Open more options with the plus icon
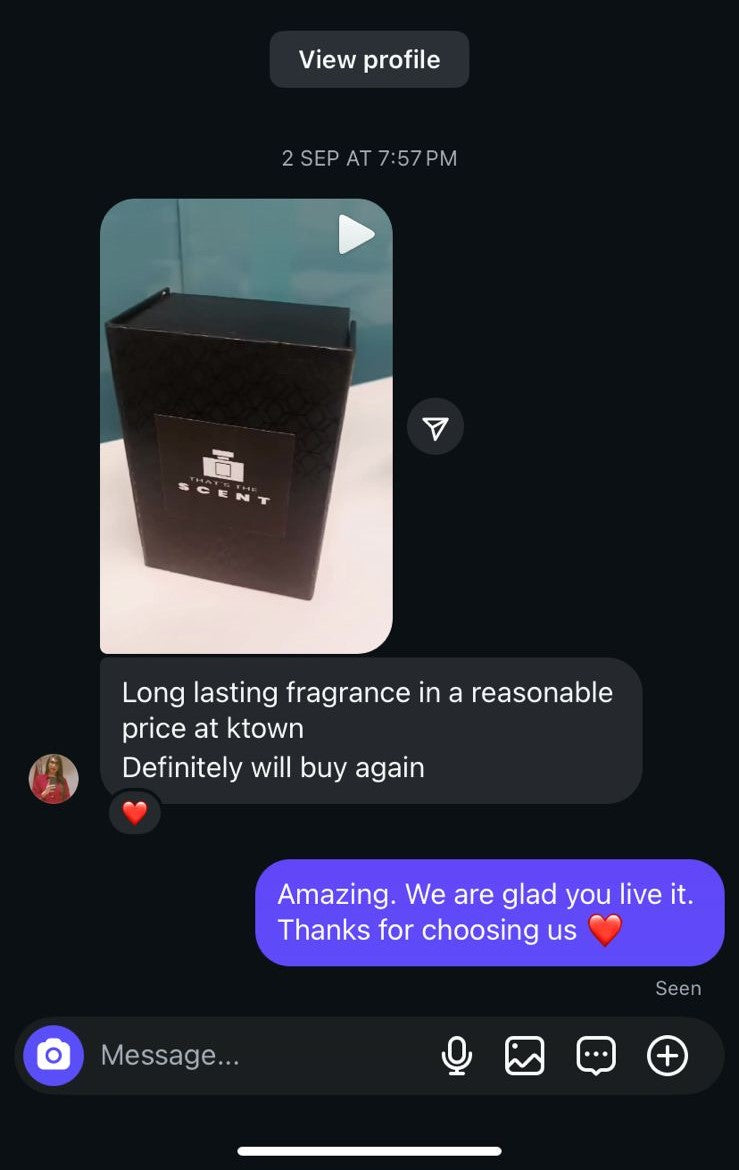The width and height of the screenshot is (739, 1170). (667, 1055)
